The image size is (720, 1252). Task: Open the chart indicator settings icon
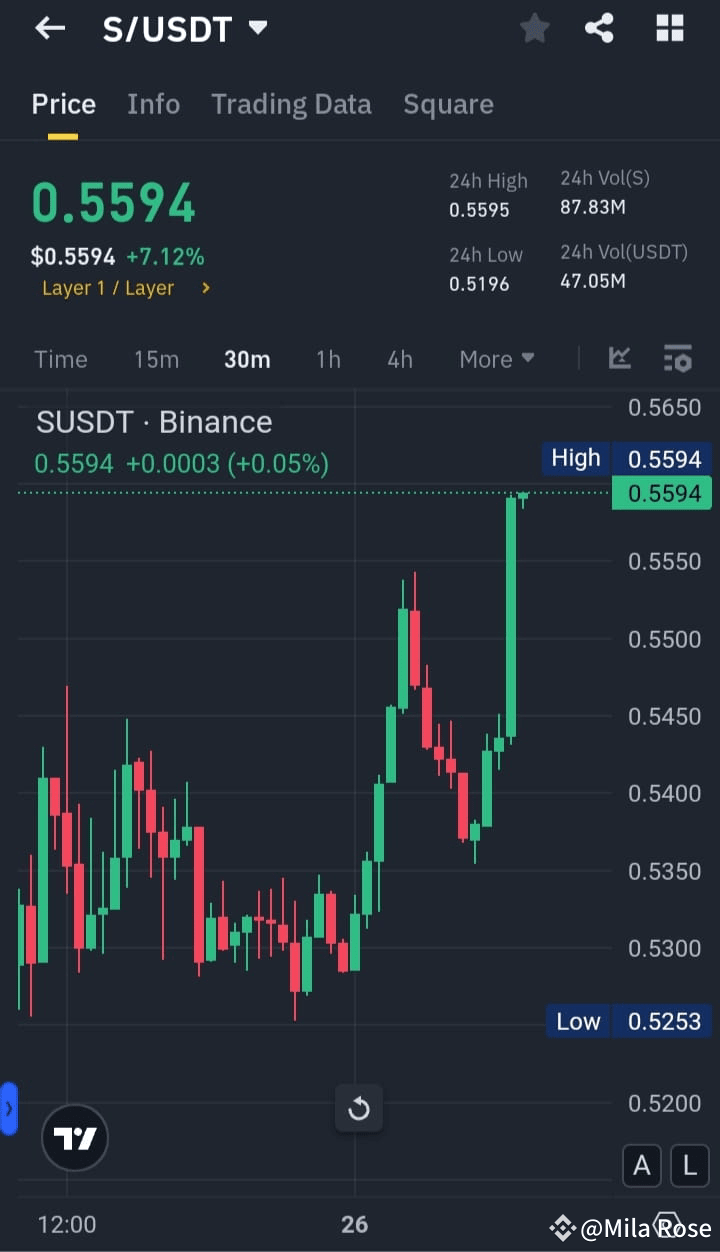click(x=678, y=358)
